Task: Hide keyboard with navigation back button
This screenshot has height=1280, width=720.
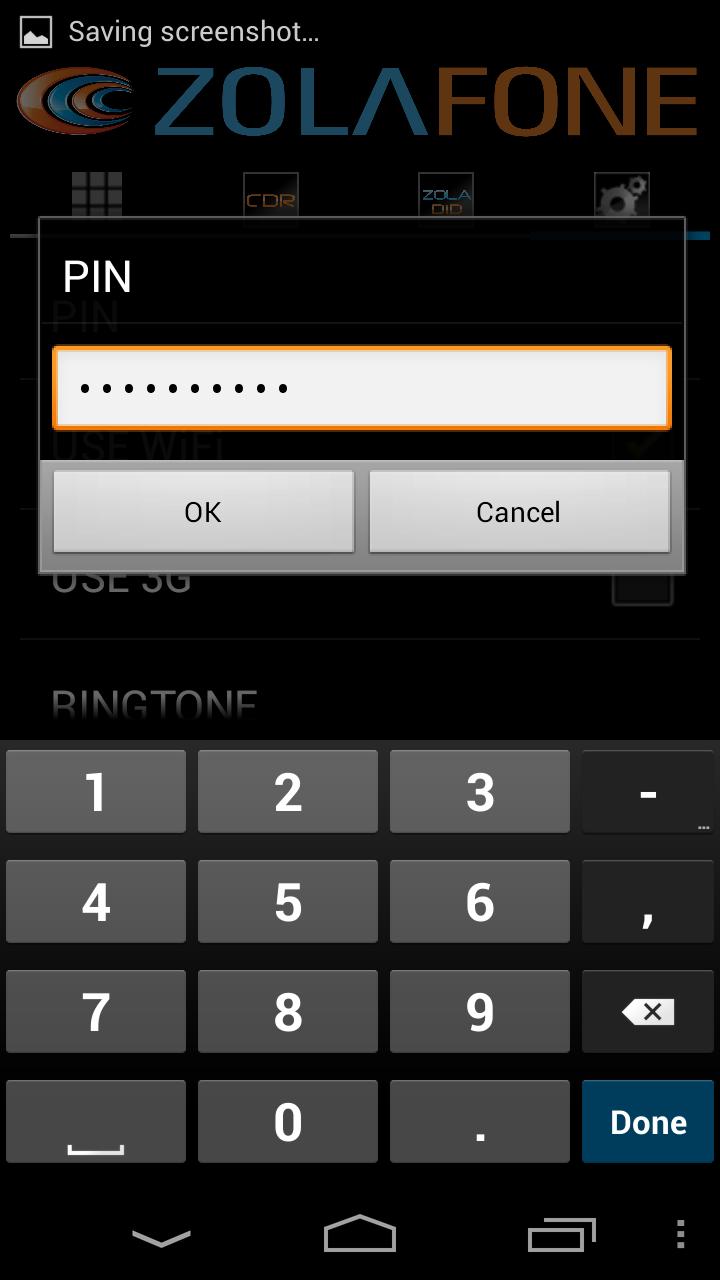Action: point(161,1237)
